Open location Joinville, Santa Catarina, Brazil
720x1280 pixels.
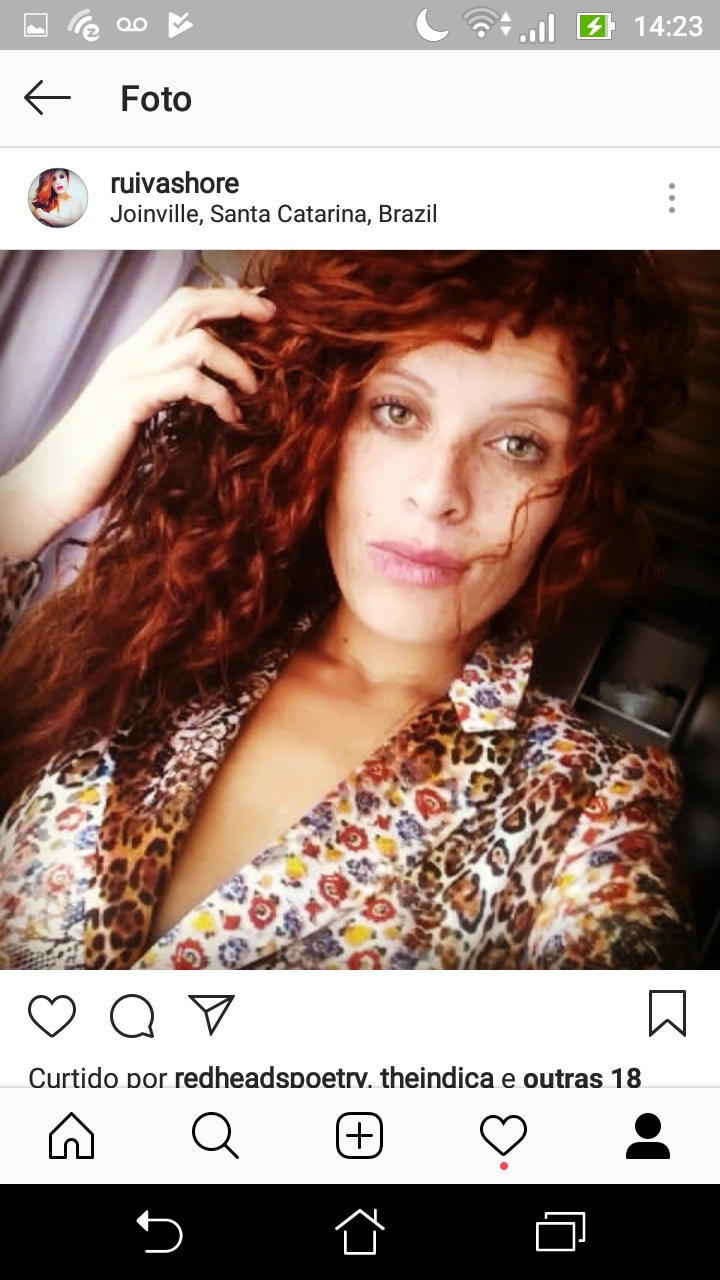[273, 214]
